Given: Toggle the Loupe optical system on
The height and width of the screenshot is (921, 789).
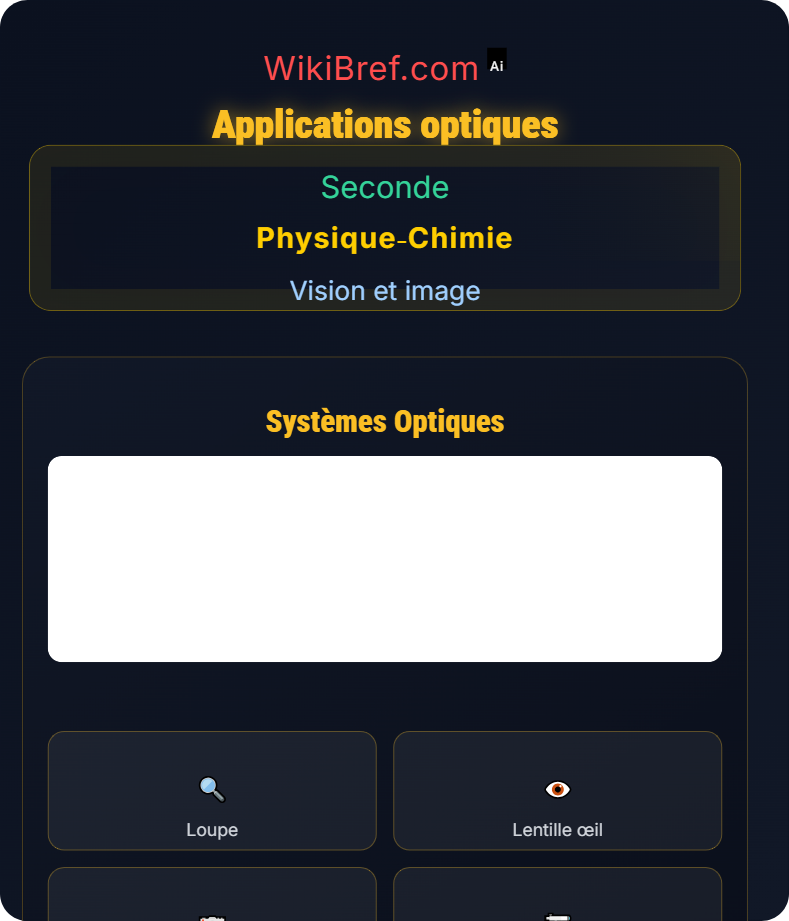Looking at the screenshot, I should pyautogui.click(x=212, y=790).
